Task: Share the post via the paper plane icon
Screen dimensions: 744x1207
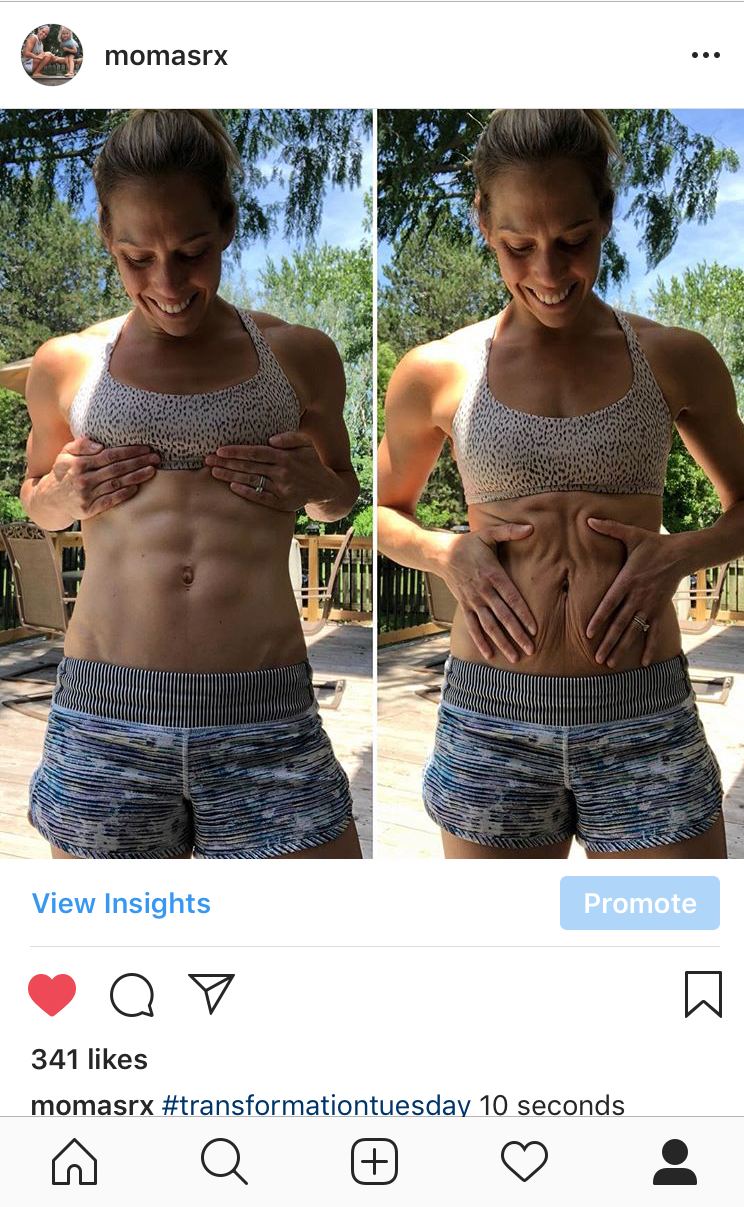Action: [x=211, y=994]
